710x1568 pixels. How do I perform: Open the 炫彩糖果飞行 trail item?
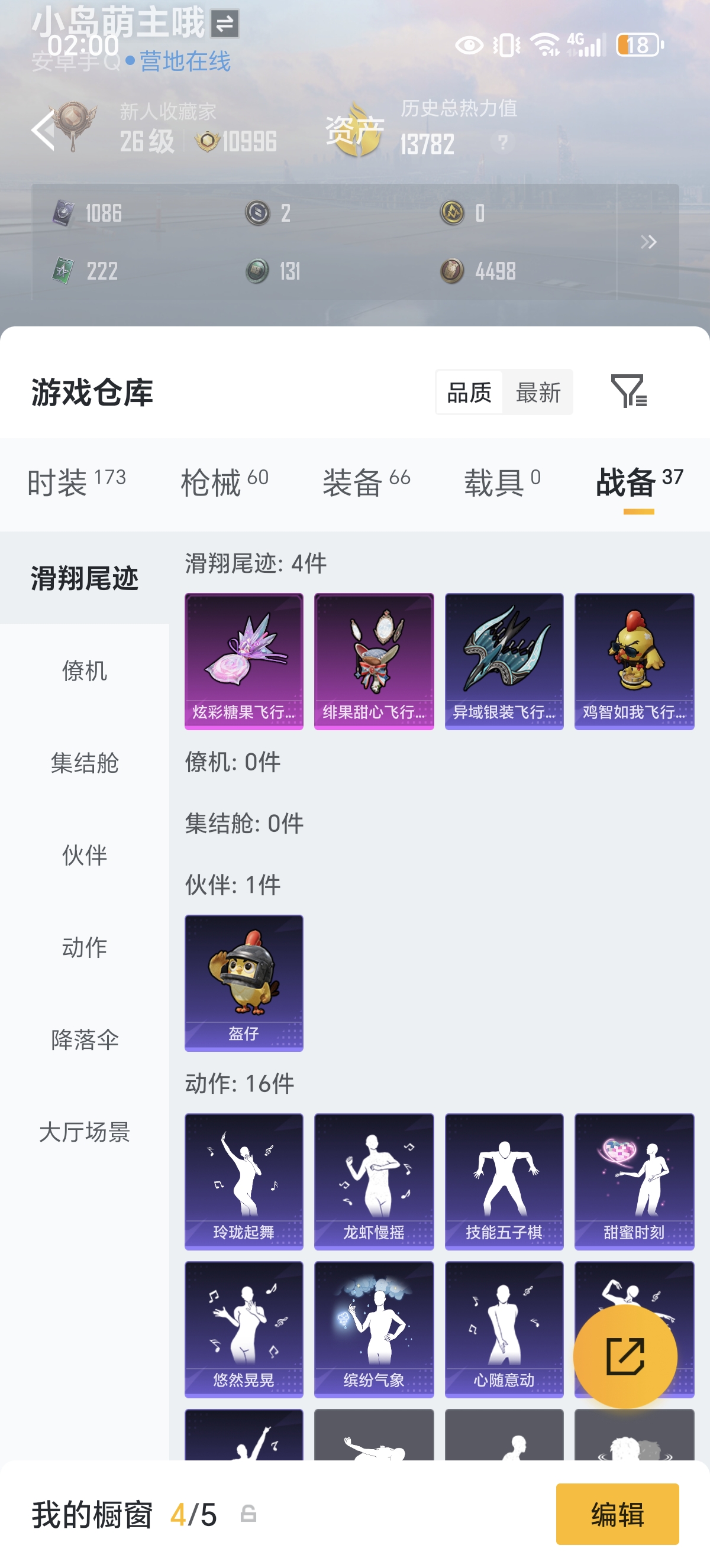tap(244, 661)
